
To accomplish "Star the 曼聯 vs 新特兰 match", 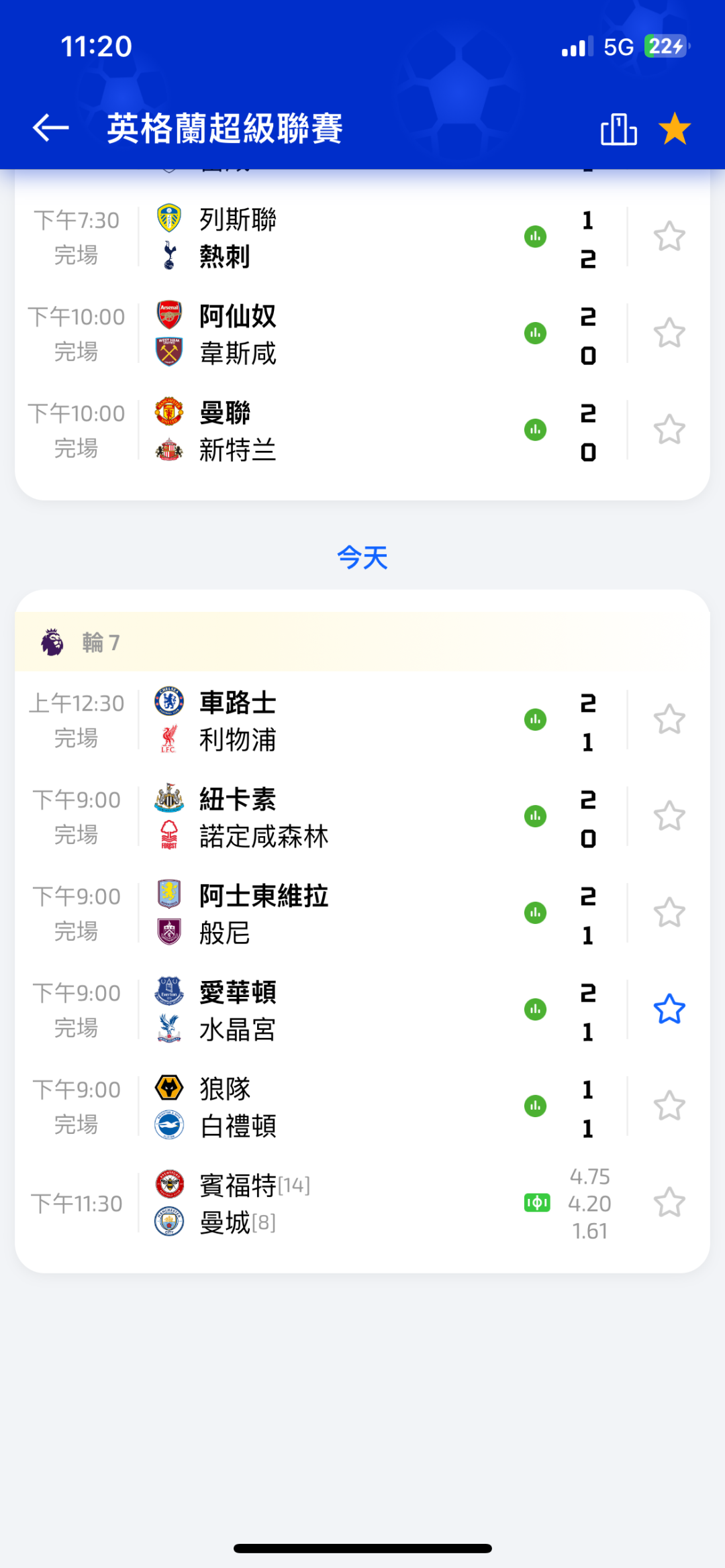I will [669, 430].
